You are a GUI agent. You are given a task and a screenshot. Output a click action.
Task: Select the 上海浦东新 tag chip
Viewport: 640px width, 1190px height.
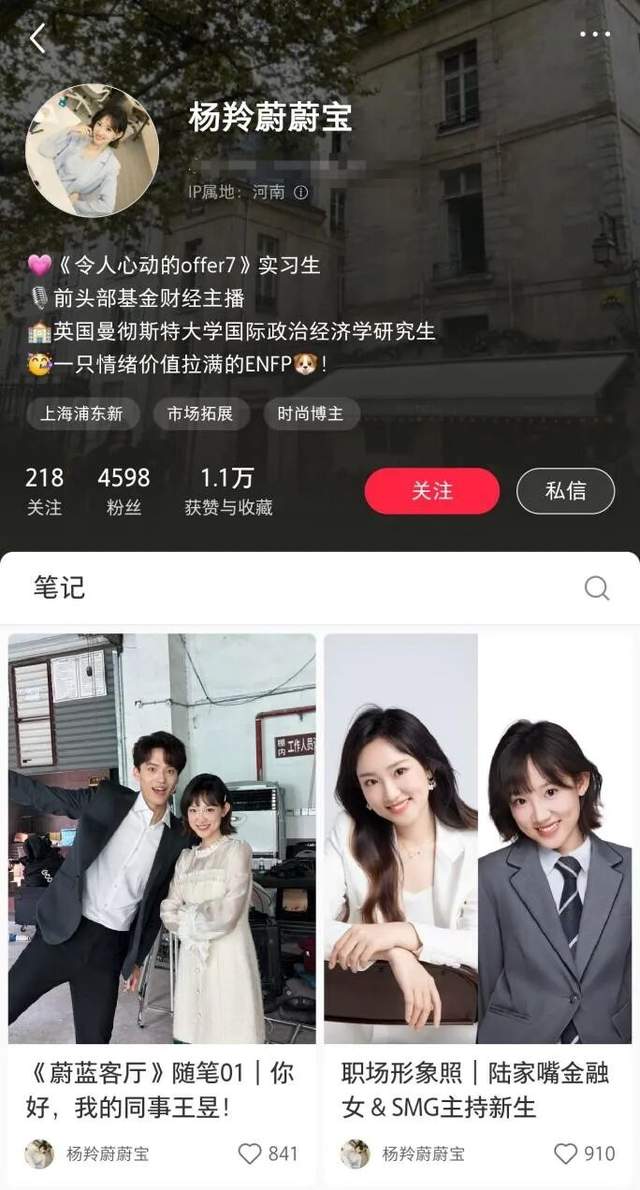click(x=82, y=413)
